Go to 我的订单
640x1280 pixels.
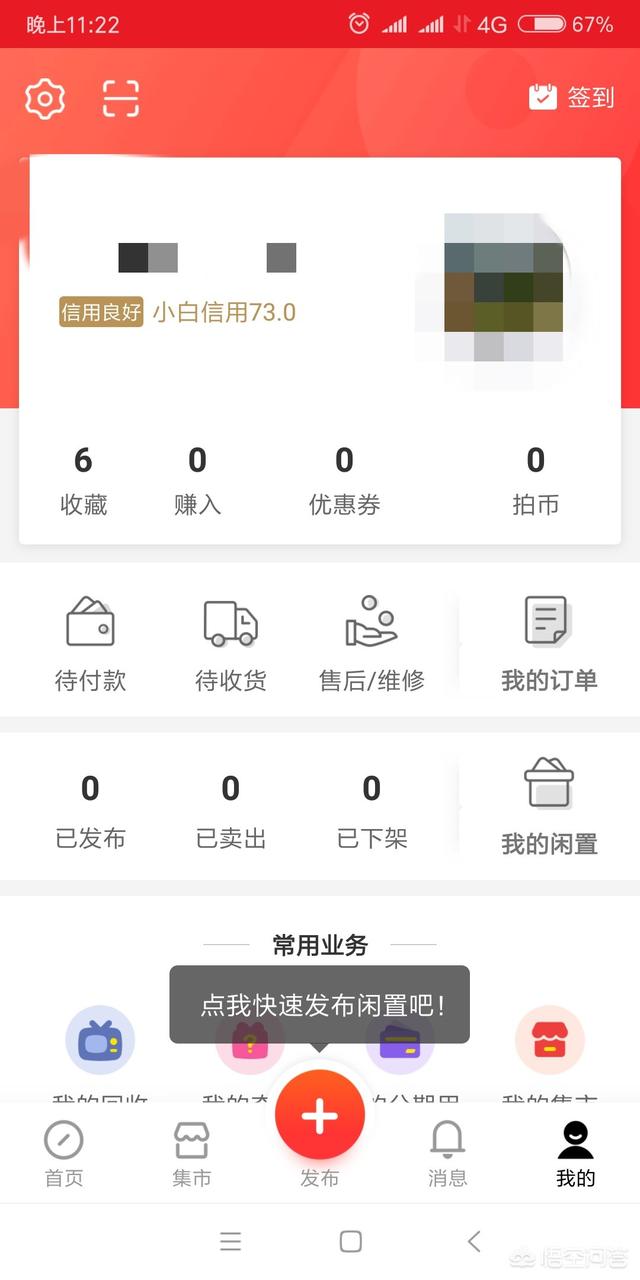pyautogui.click(x=549, y=644)
